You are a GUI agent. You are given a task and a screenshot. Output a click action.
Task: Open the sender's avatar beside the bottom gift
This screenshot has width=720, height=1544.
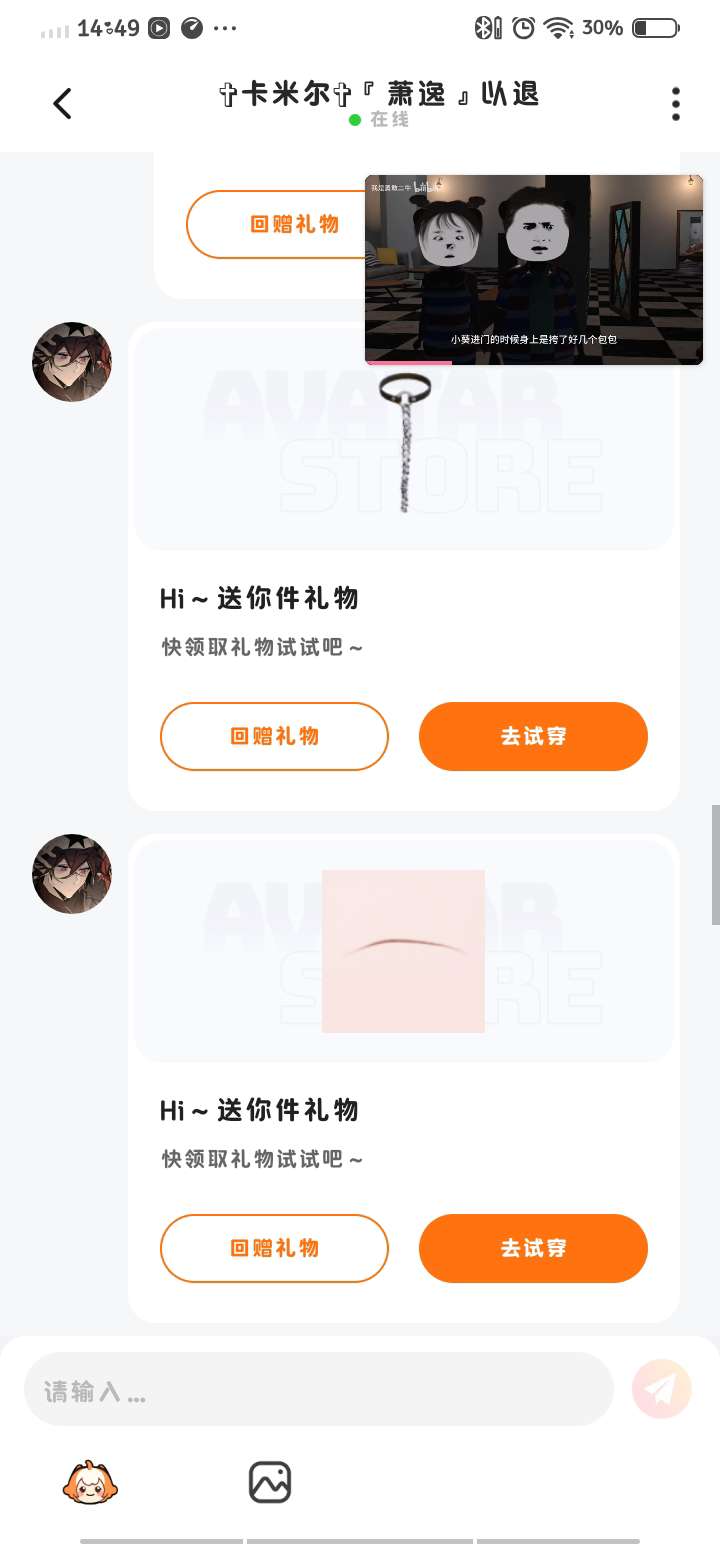tap(72, 874)
